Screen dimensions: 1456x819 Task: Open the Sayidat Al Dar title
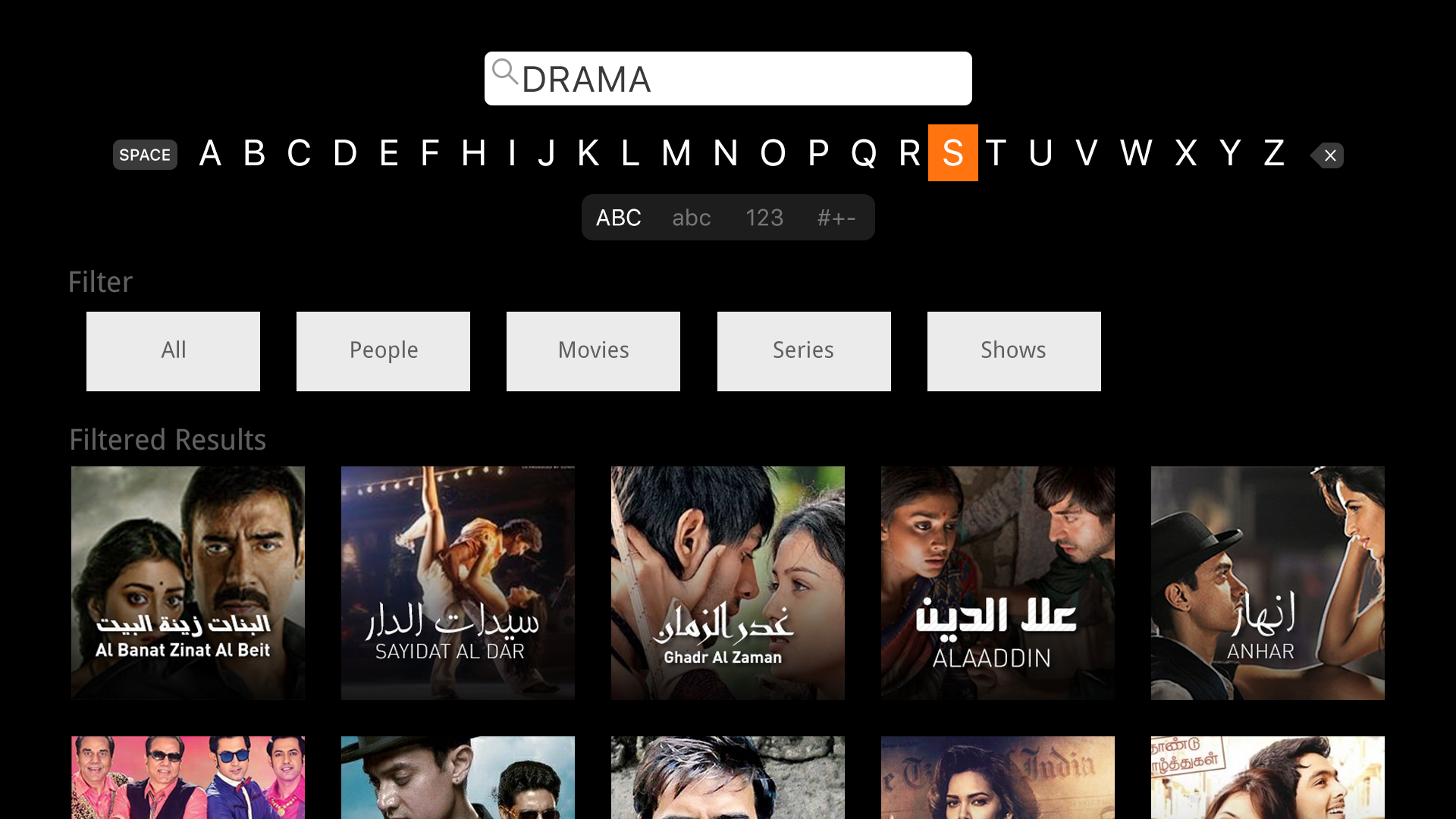pos(458,582)
